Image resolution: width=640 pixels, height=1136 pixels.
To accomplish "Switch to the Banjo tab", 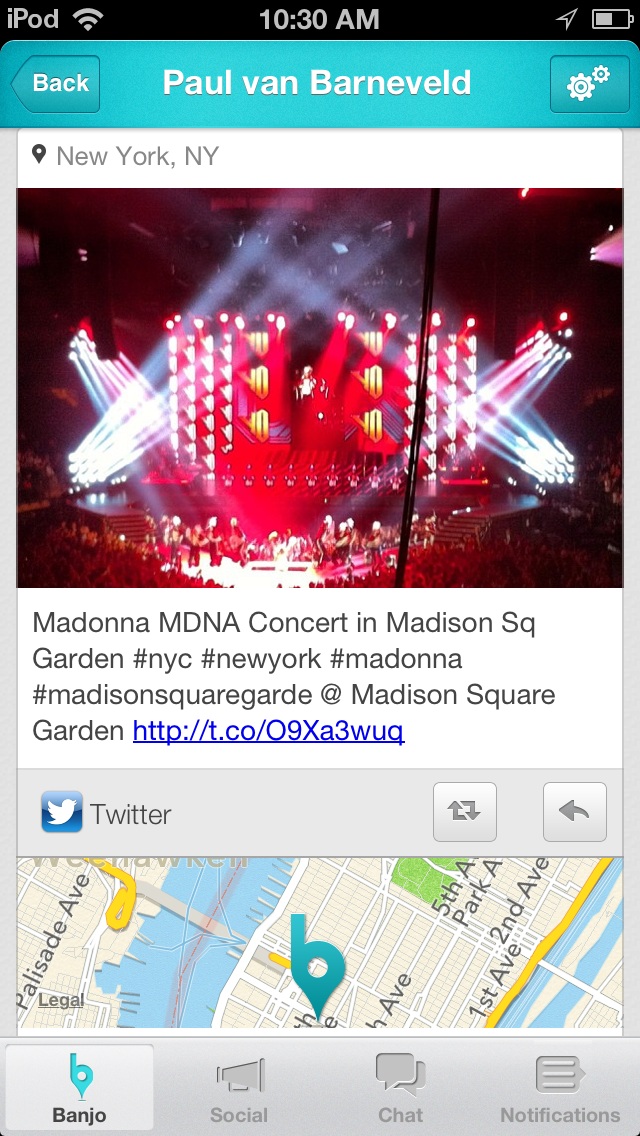I will pyautogui.click(x=80, y=1088).
